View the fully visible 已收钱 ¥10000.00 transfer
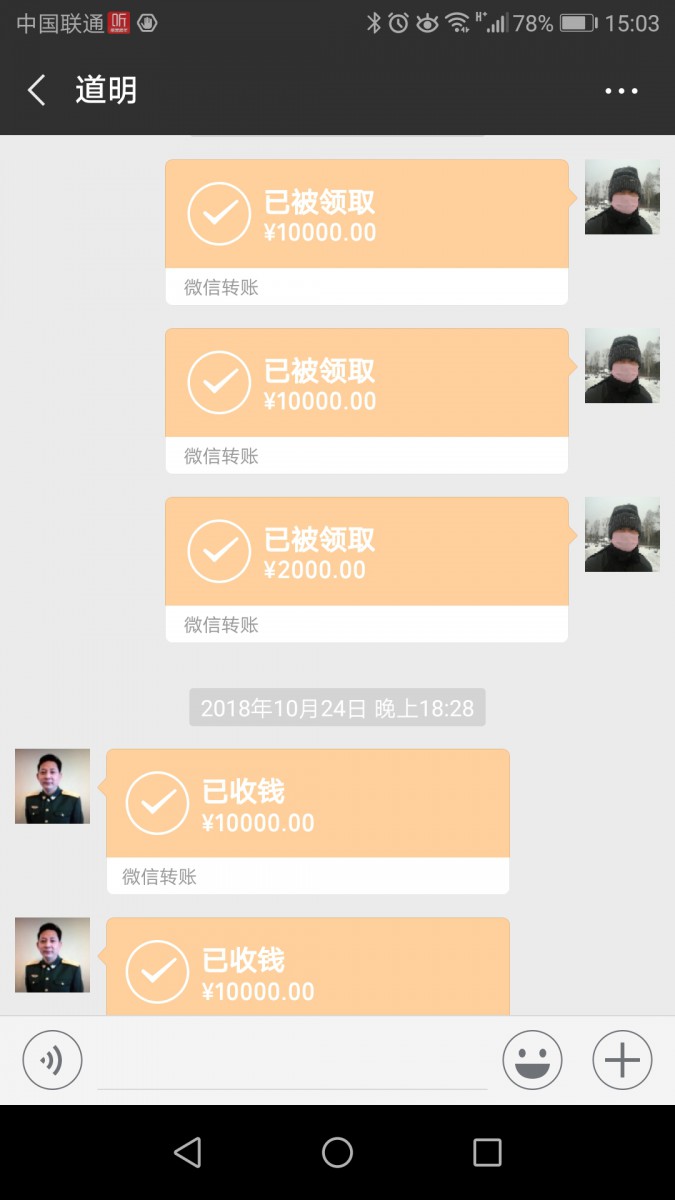This screenshot has width=675, height=1200. point(307,820)
